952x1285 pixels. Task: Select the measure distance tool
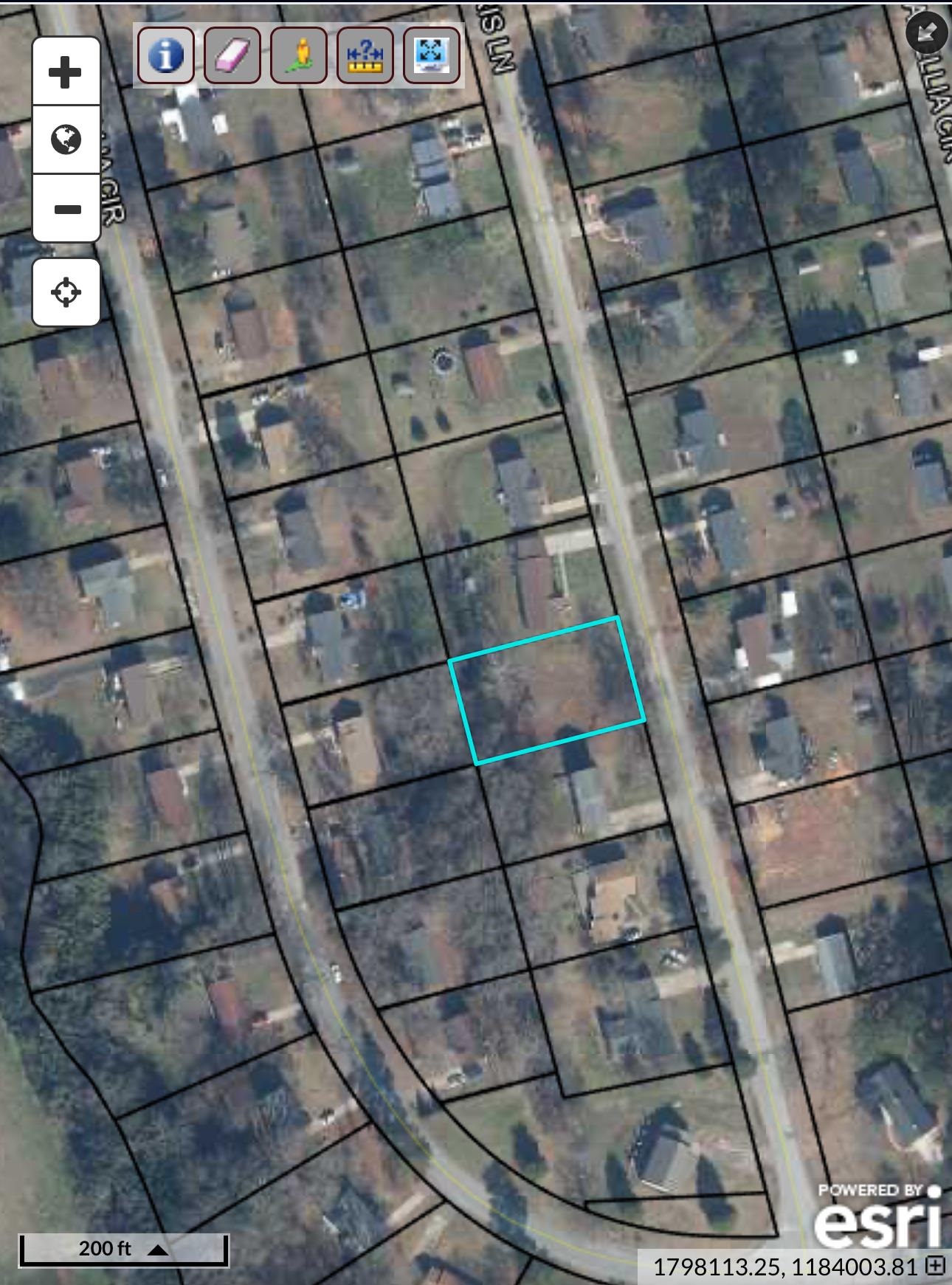(365, 55)
